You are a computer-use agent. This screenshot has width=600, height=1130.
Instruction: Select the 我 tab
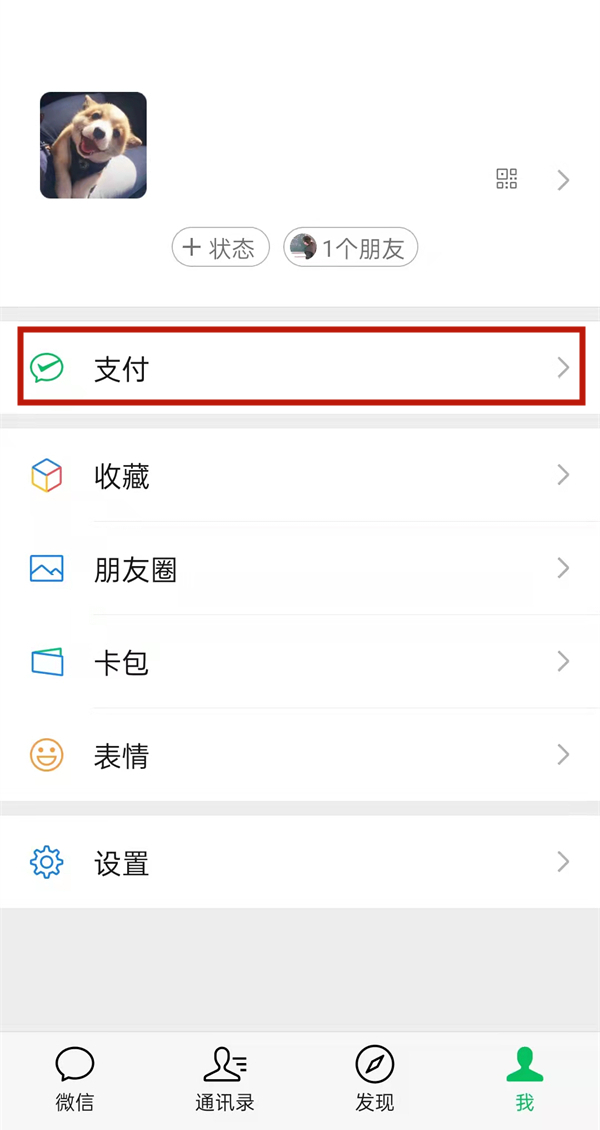point(525,1080)
